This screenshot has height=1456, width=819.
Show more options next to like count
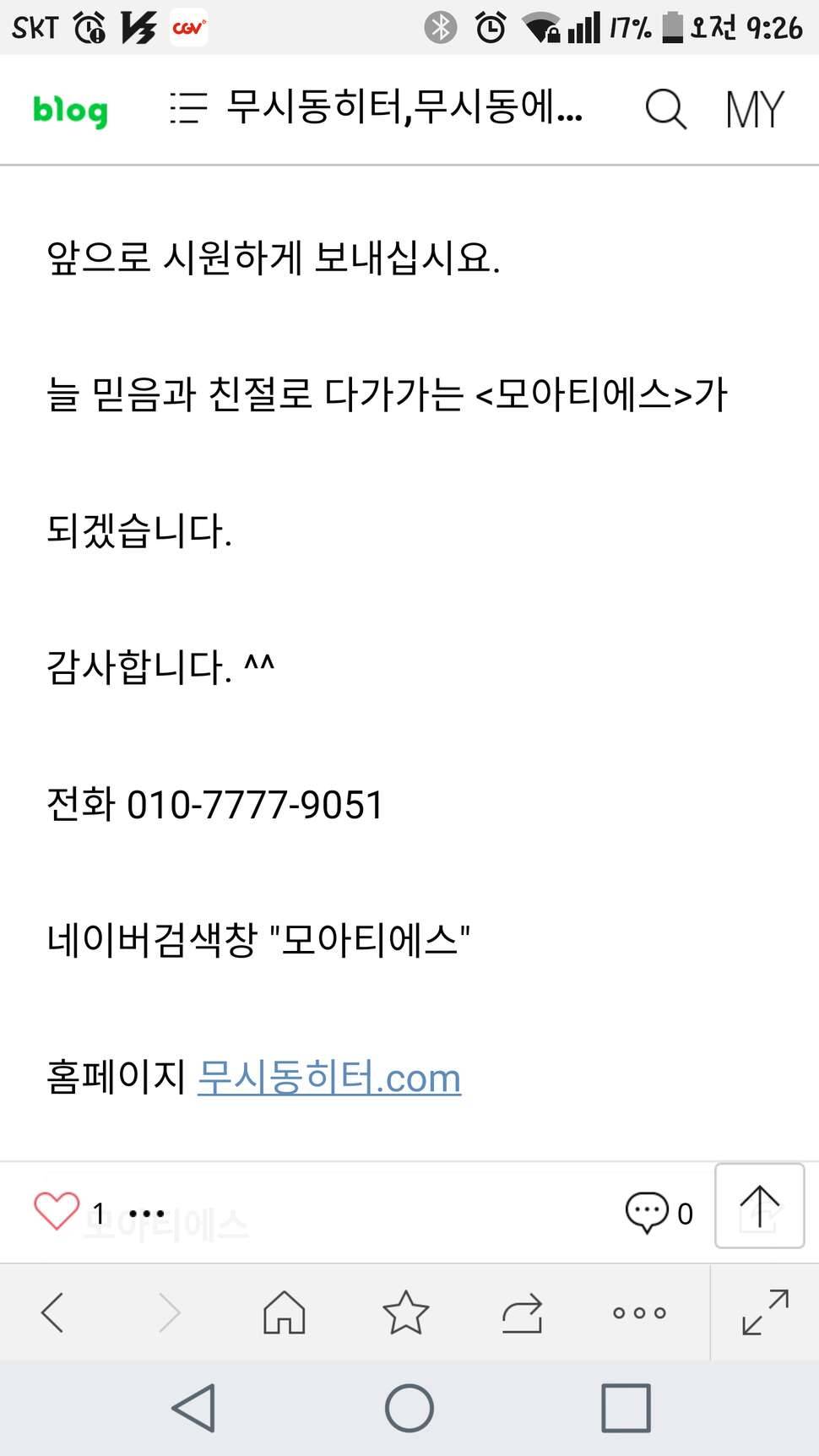tap(147, 1214)
